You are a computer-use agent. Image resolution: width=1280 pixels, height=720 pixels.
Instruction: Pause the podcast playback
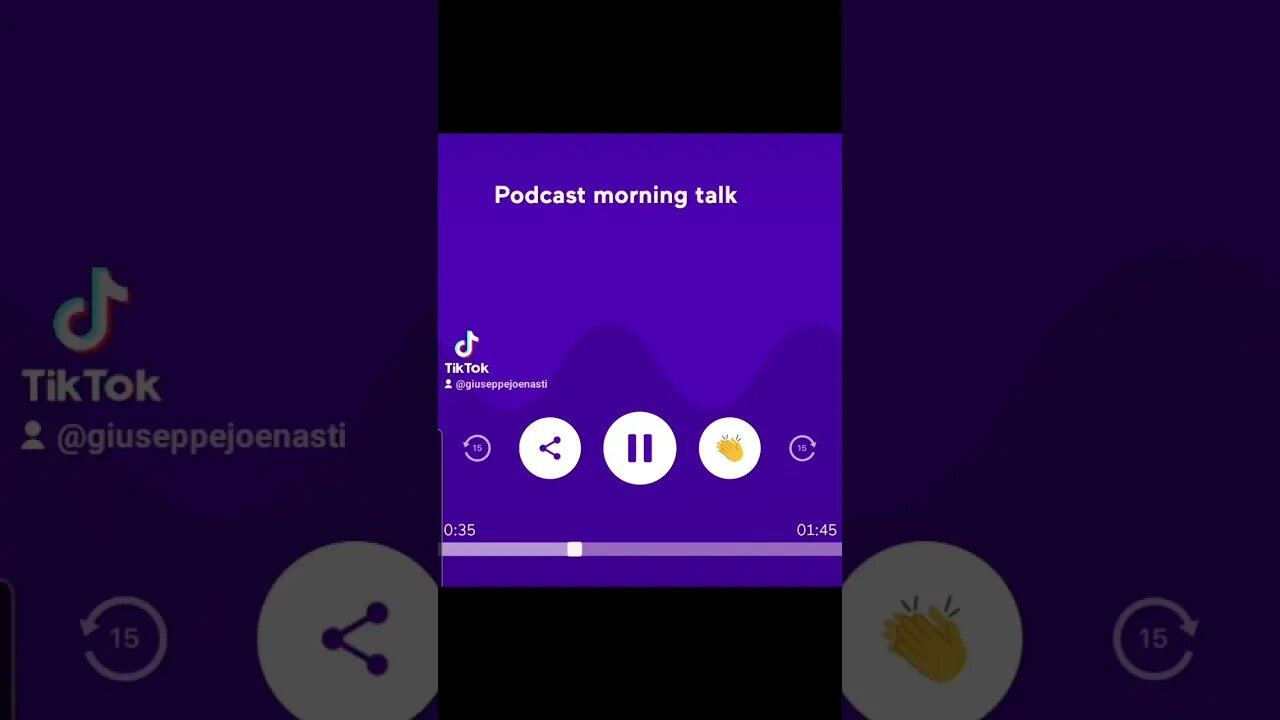[x=639, y=448]
